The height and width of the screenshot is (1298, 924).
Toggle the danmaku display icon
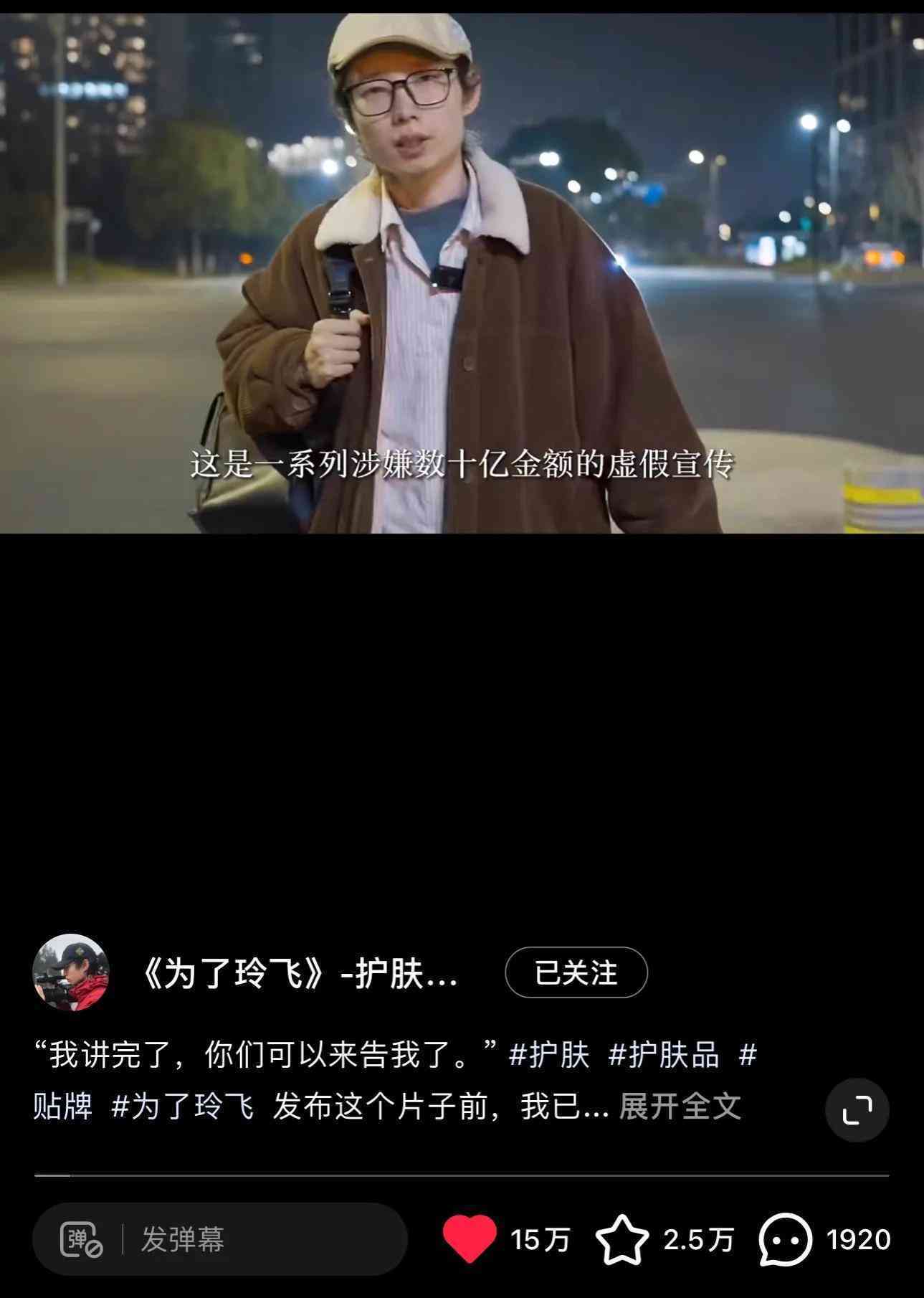80,1238
